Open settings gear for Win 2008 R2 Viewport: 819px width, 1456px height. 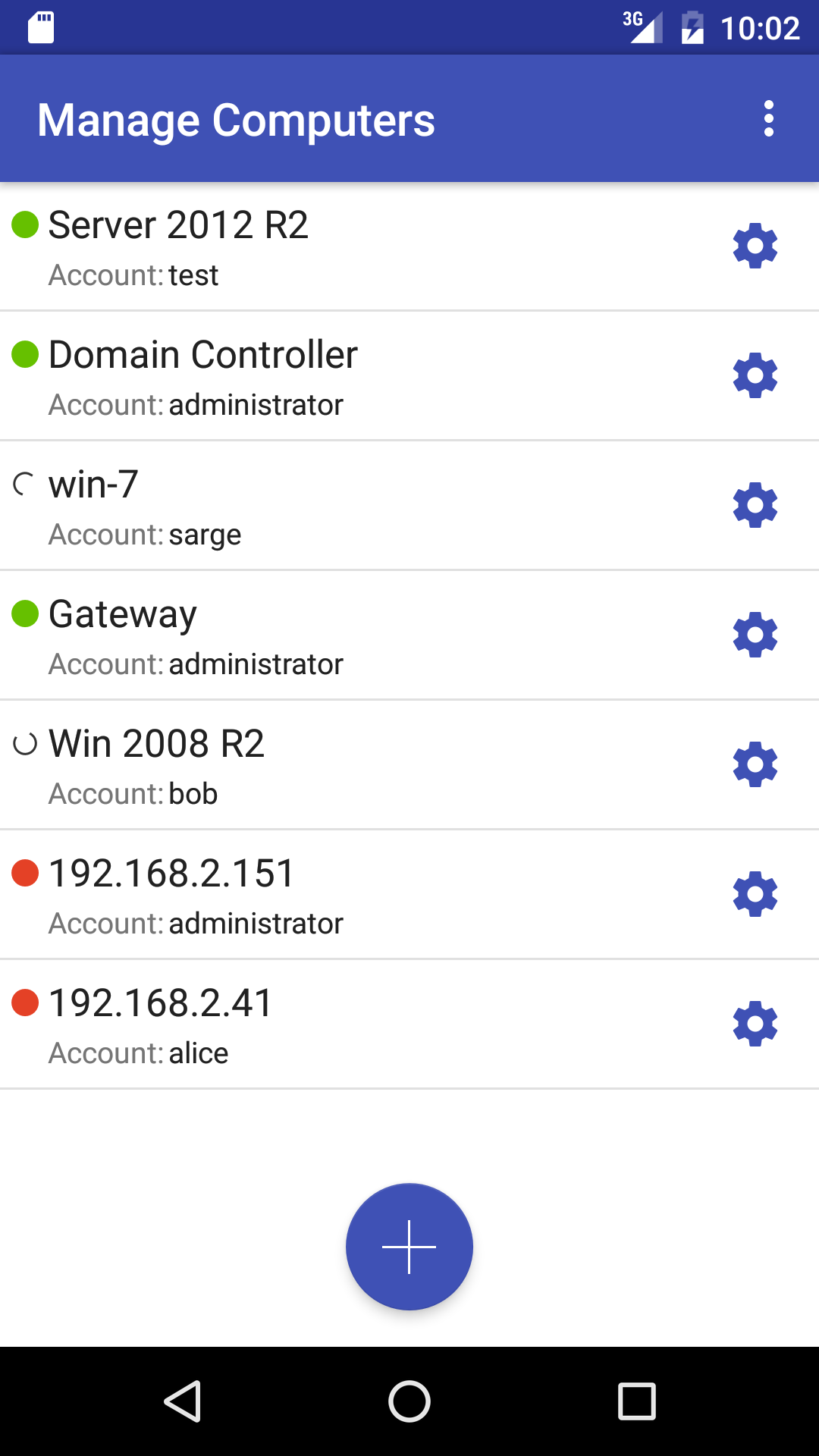[x=755, y=764]
